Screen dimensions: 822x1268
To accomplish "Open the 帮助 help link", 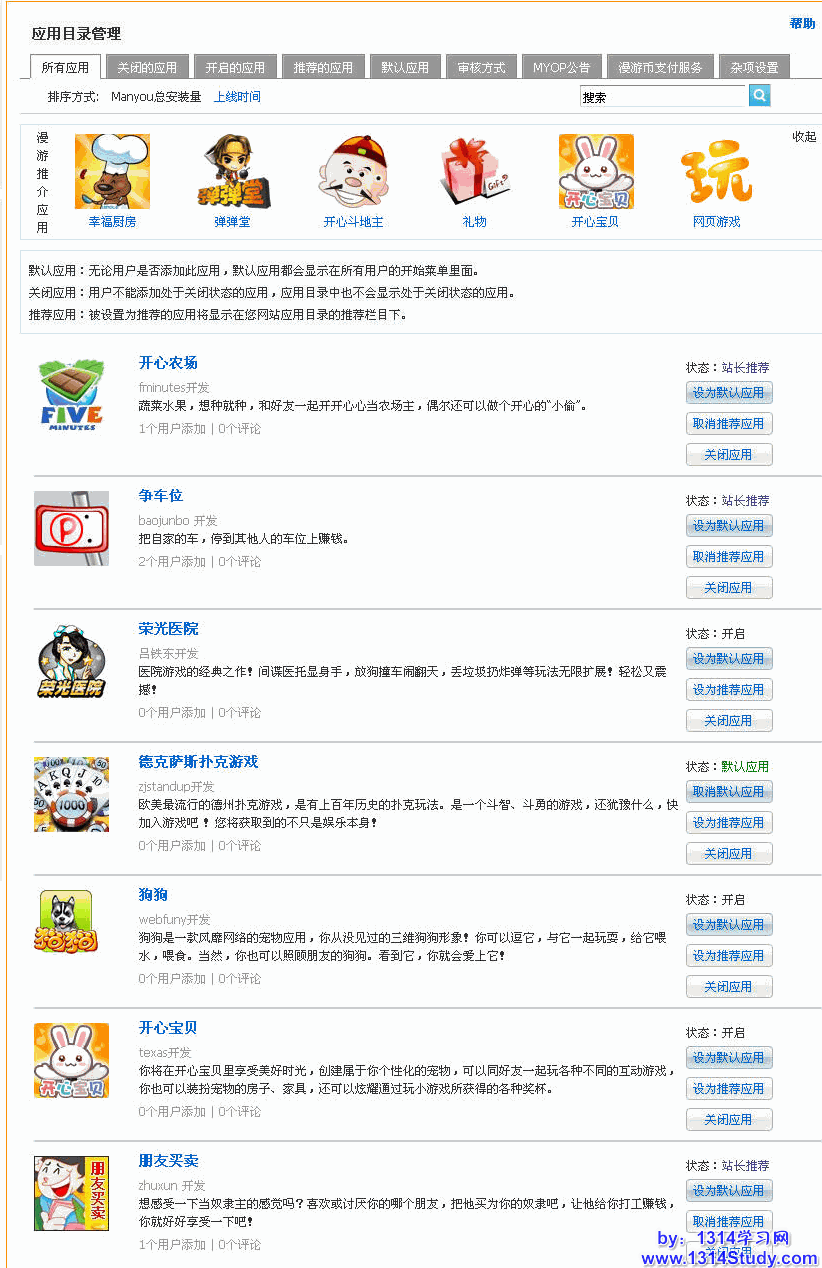I will 802,24.
